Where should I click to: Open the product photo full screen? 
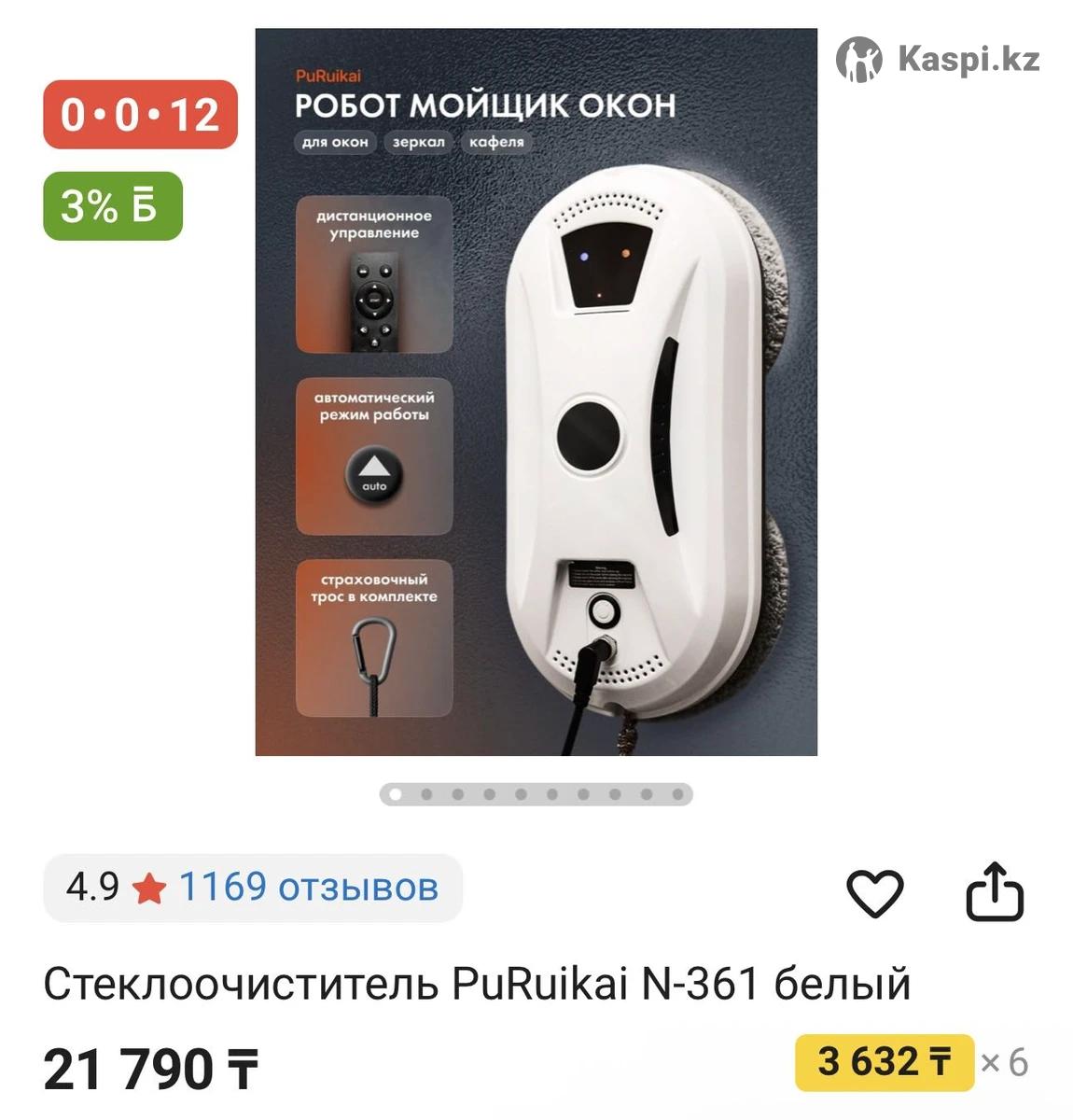(536, 392)
